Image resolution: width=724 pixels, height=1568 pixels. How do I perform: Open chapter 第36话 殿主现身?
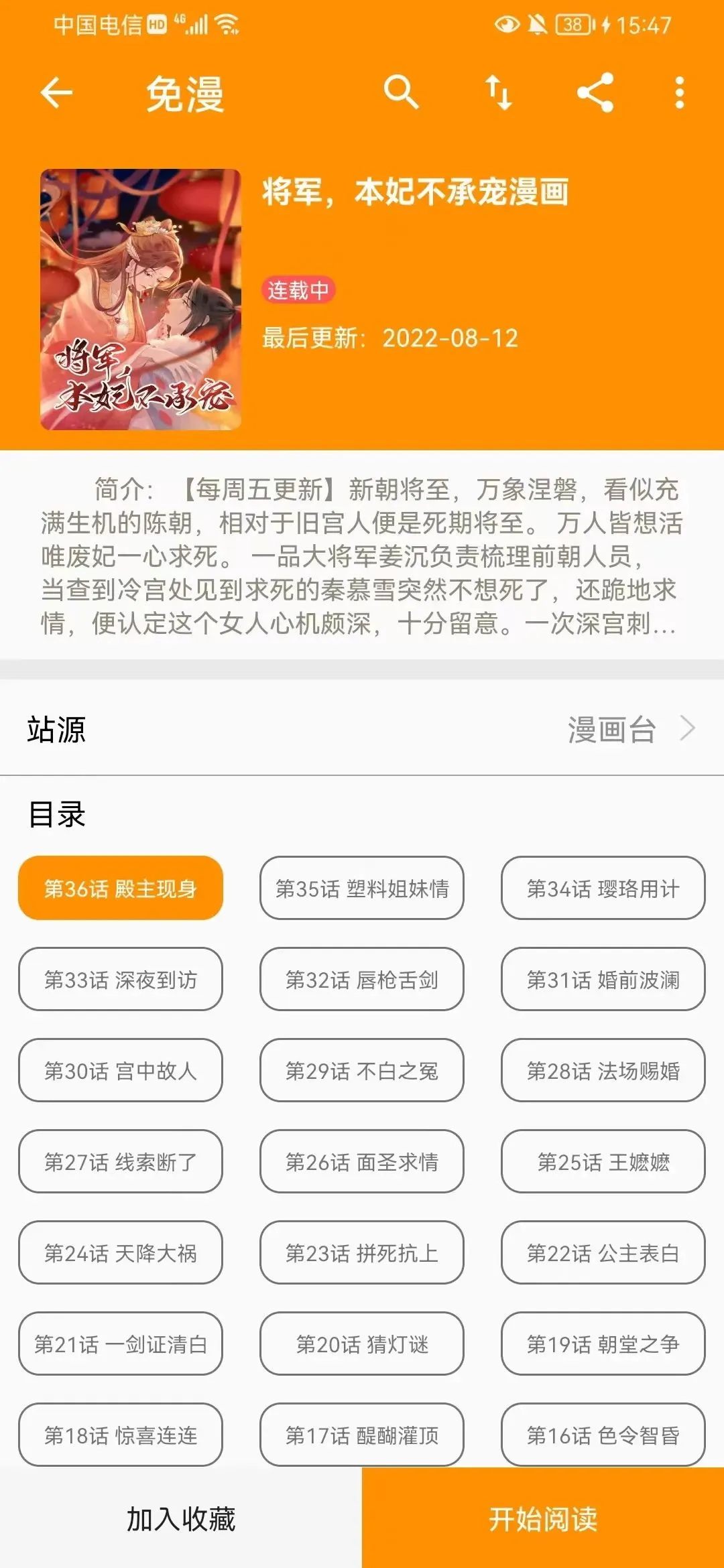(121, 888)
